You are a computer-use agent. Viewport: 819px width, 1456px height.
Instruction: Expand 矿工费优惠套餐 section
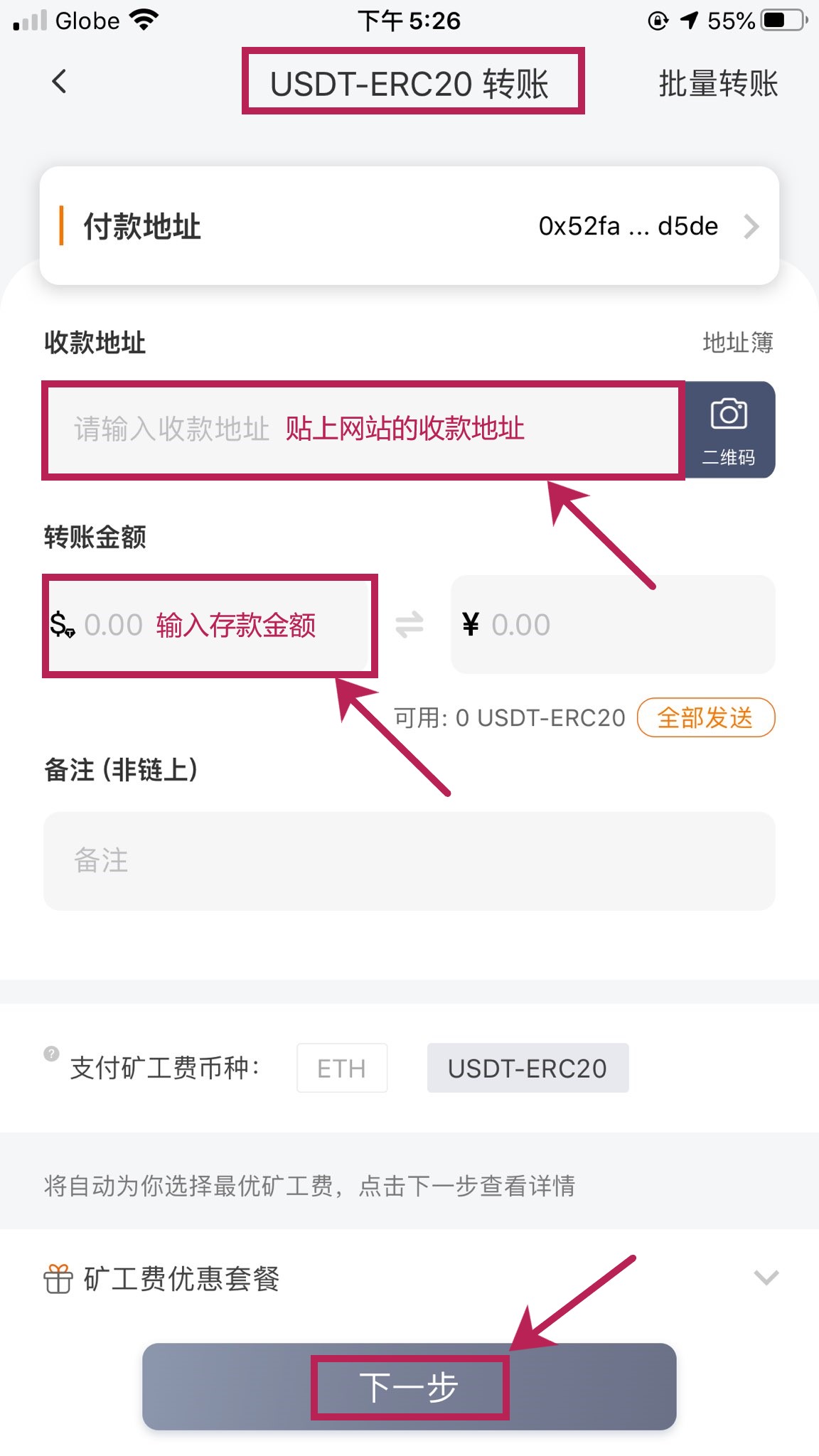point(766,1278)
